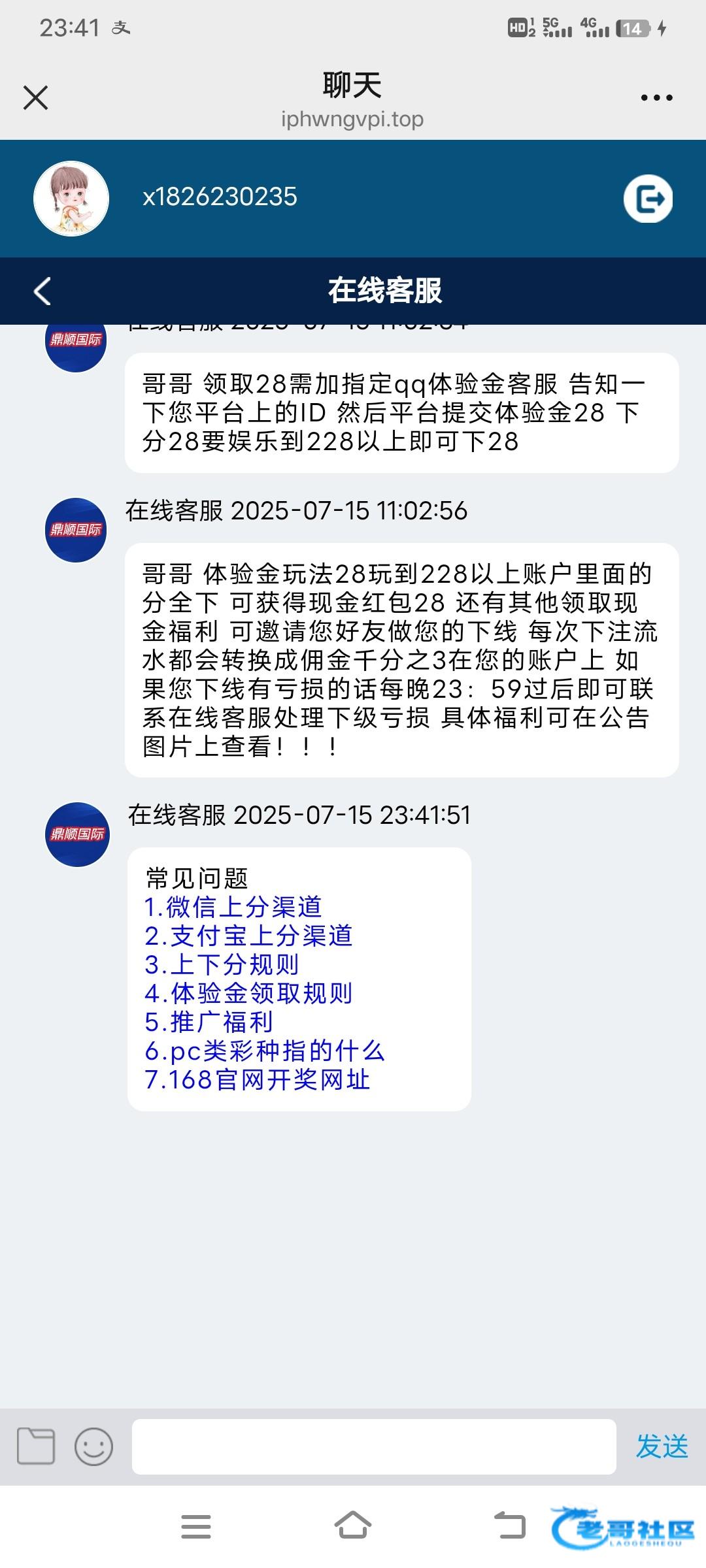Viewport: 706px width, 1568px height.
Task: Open the link 3.上下分规则
Action: click(x=222, y=964)
